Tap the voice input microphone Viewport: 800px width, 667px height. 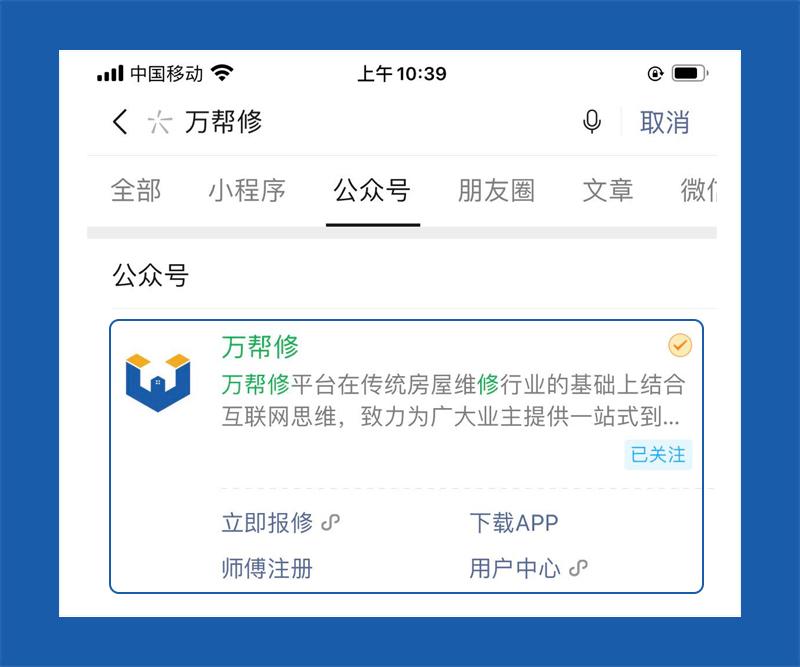(x=592, y=122)
